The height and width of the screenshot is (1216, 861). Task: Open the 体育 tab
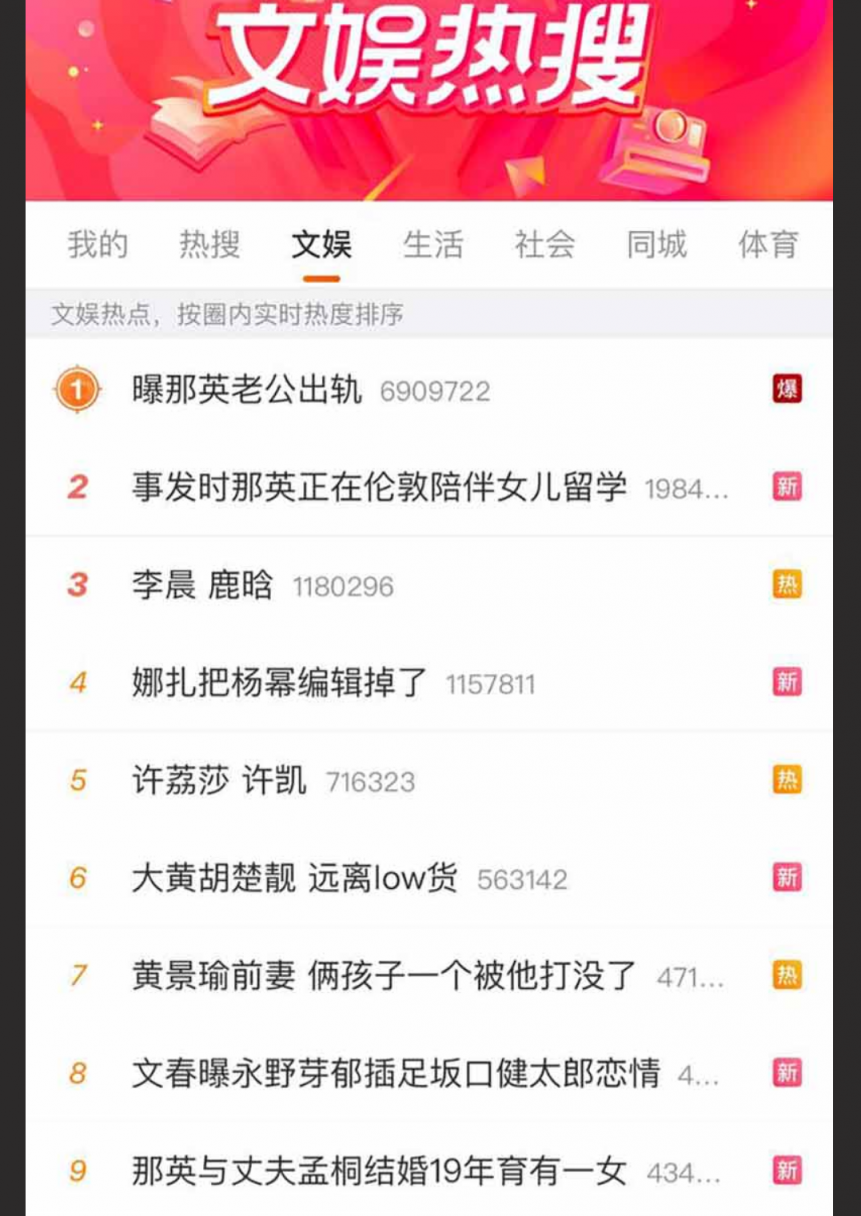click(768, 245)
